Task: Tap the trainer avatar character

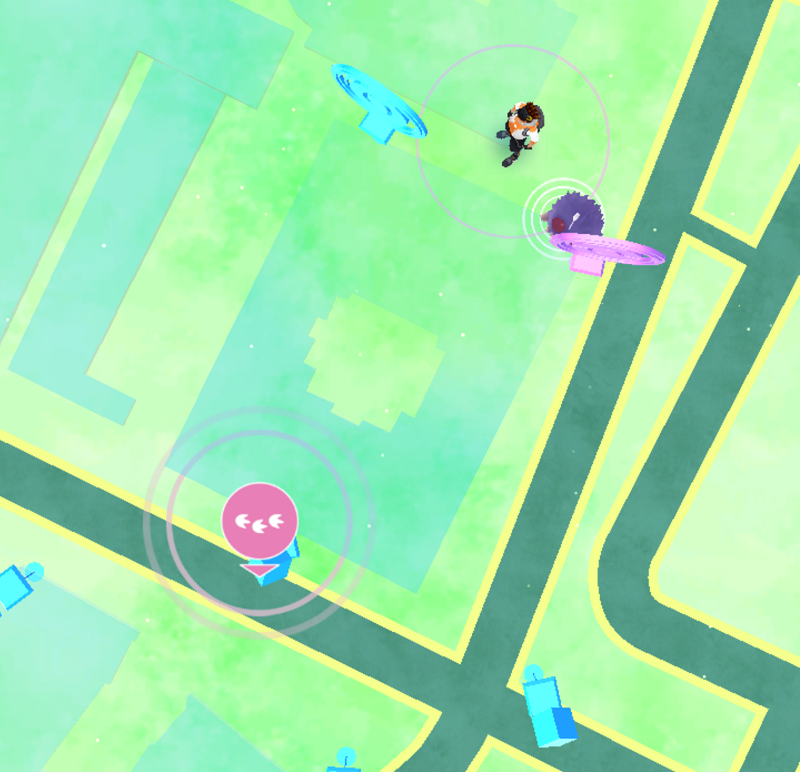Action: [x=520, y=133]
